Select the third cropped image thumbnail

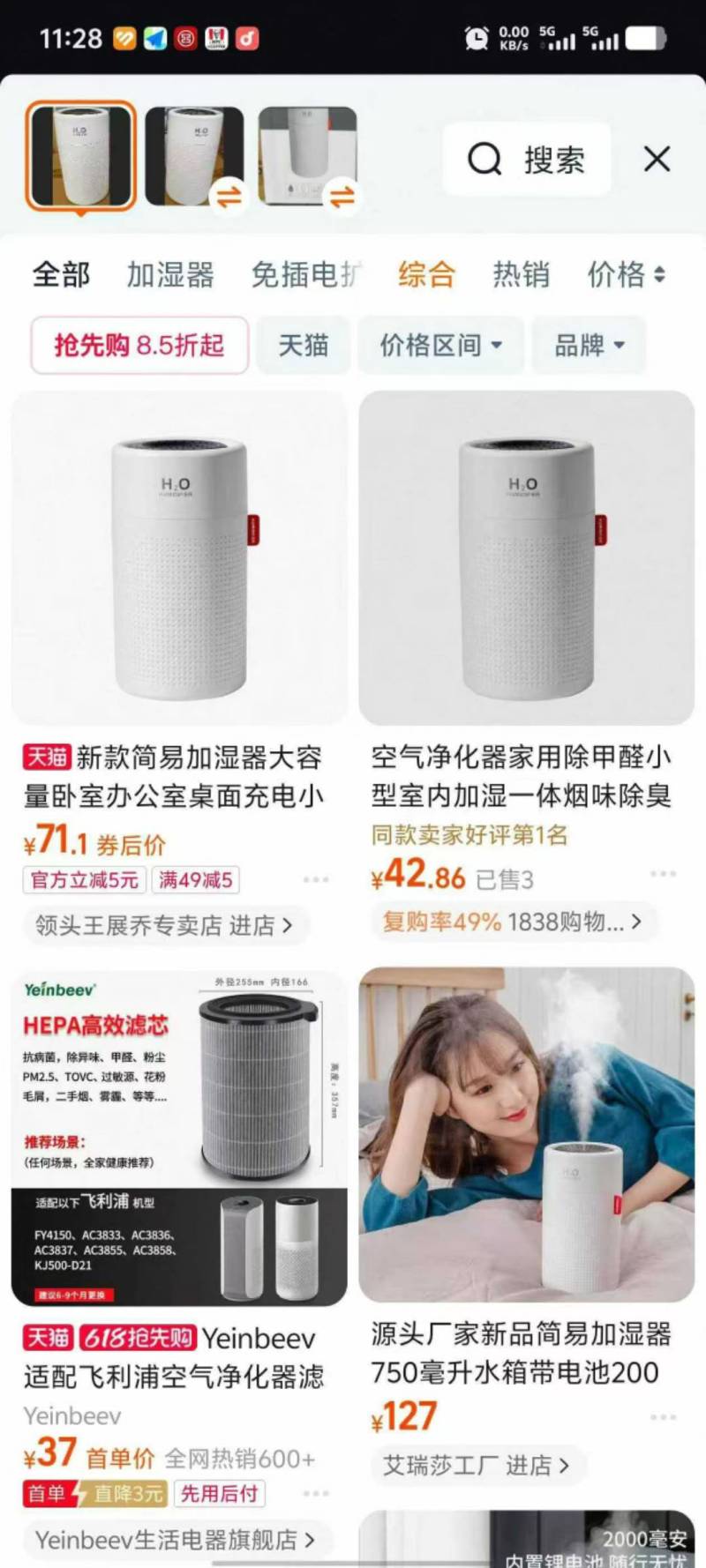307,157
